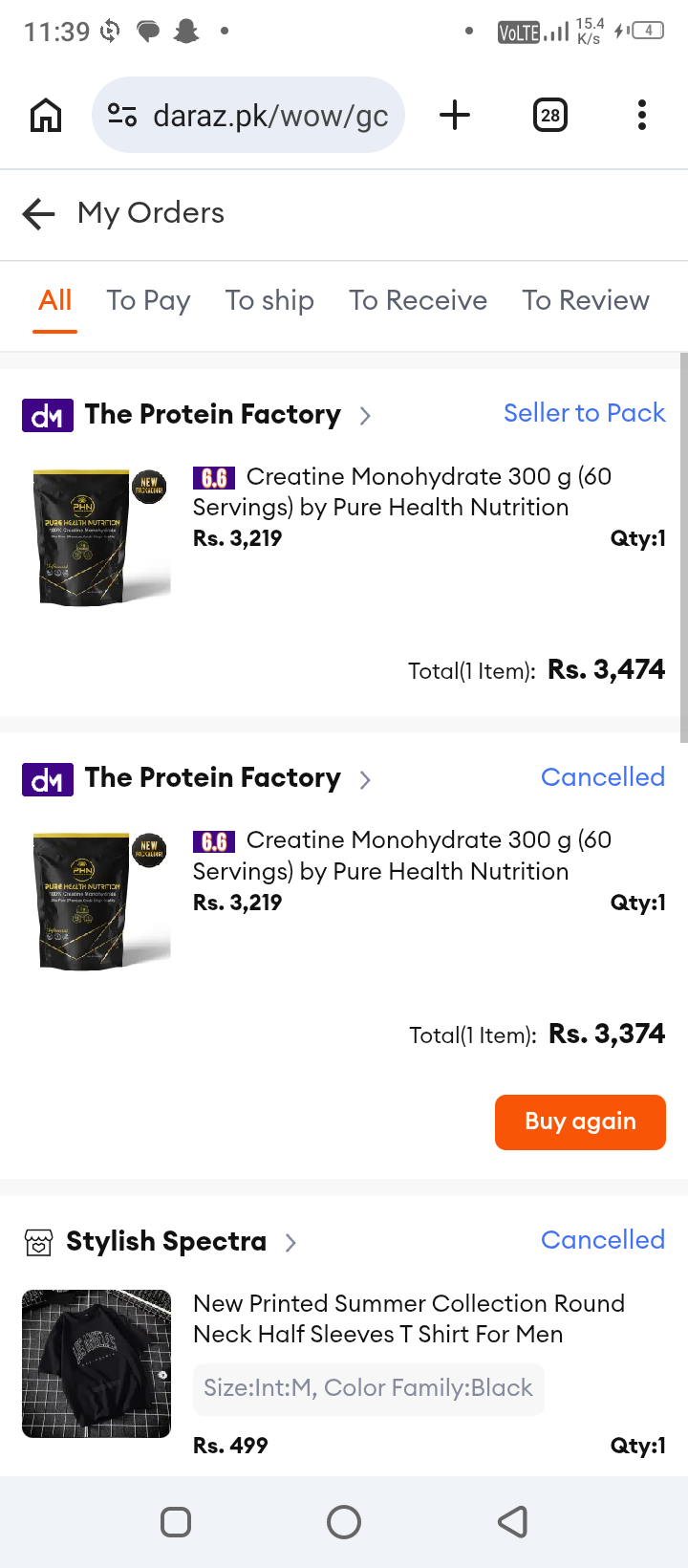688x1568 pixels.
Task: Open the Seller to Pack creatine order
Action: click(344, 535)
